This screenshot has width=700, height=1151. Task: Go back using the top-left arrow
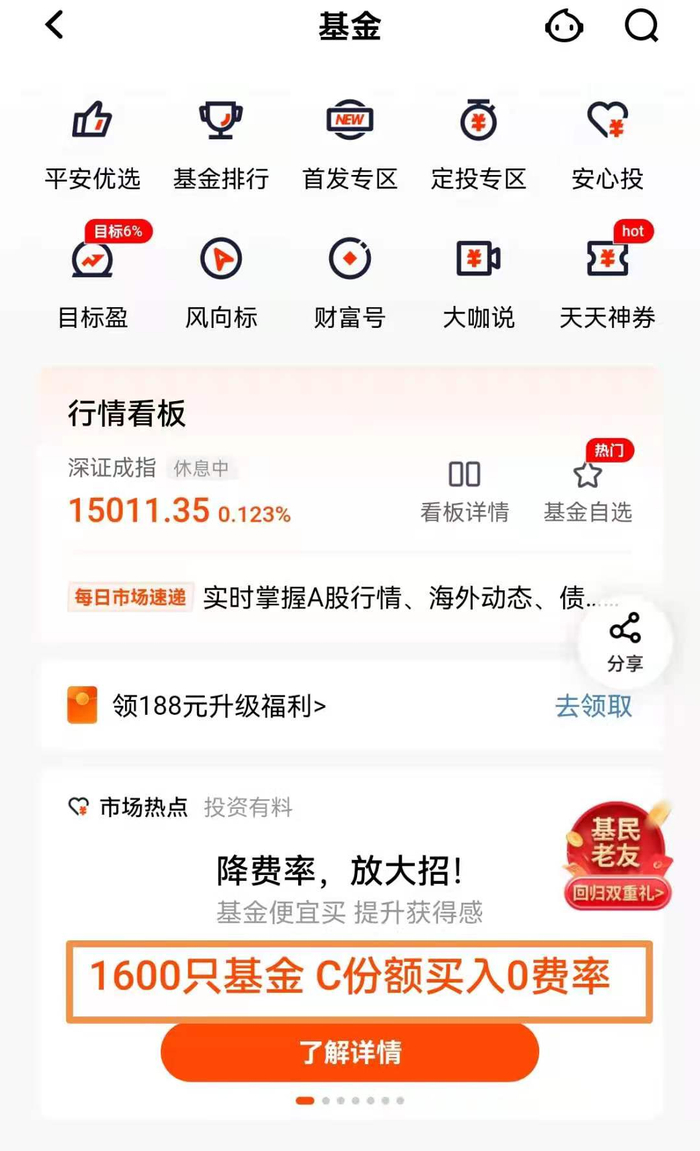(x=55, y=25)
